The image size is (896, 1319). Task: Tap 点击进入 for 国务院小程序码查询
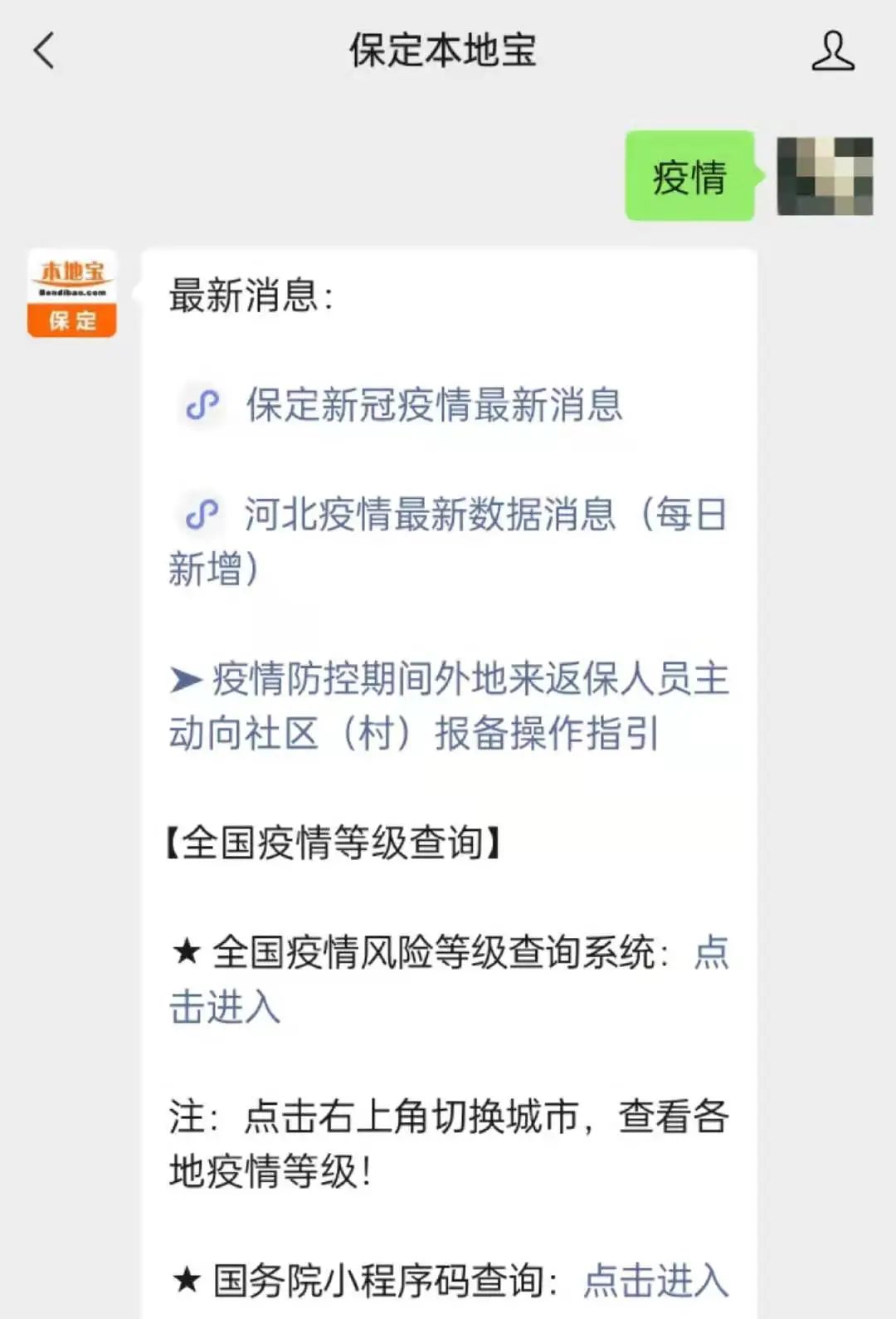coord(655,1279)
